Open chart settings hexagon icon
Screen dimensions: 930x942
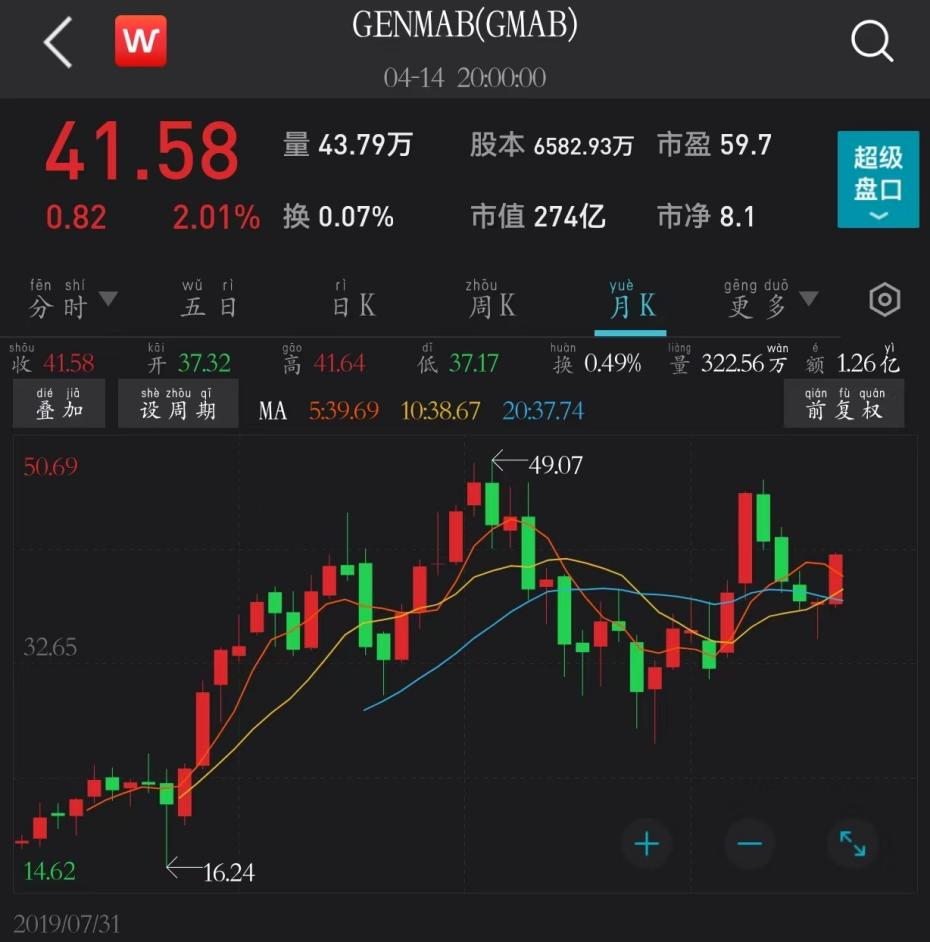coord(885,299)
